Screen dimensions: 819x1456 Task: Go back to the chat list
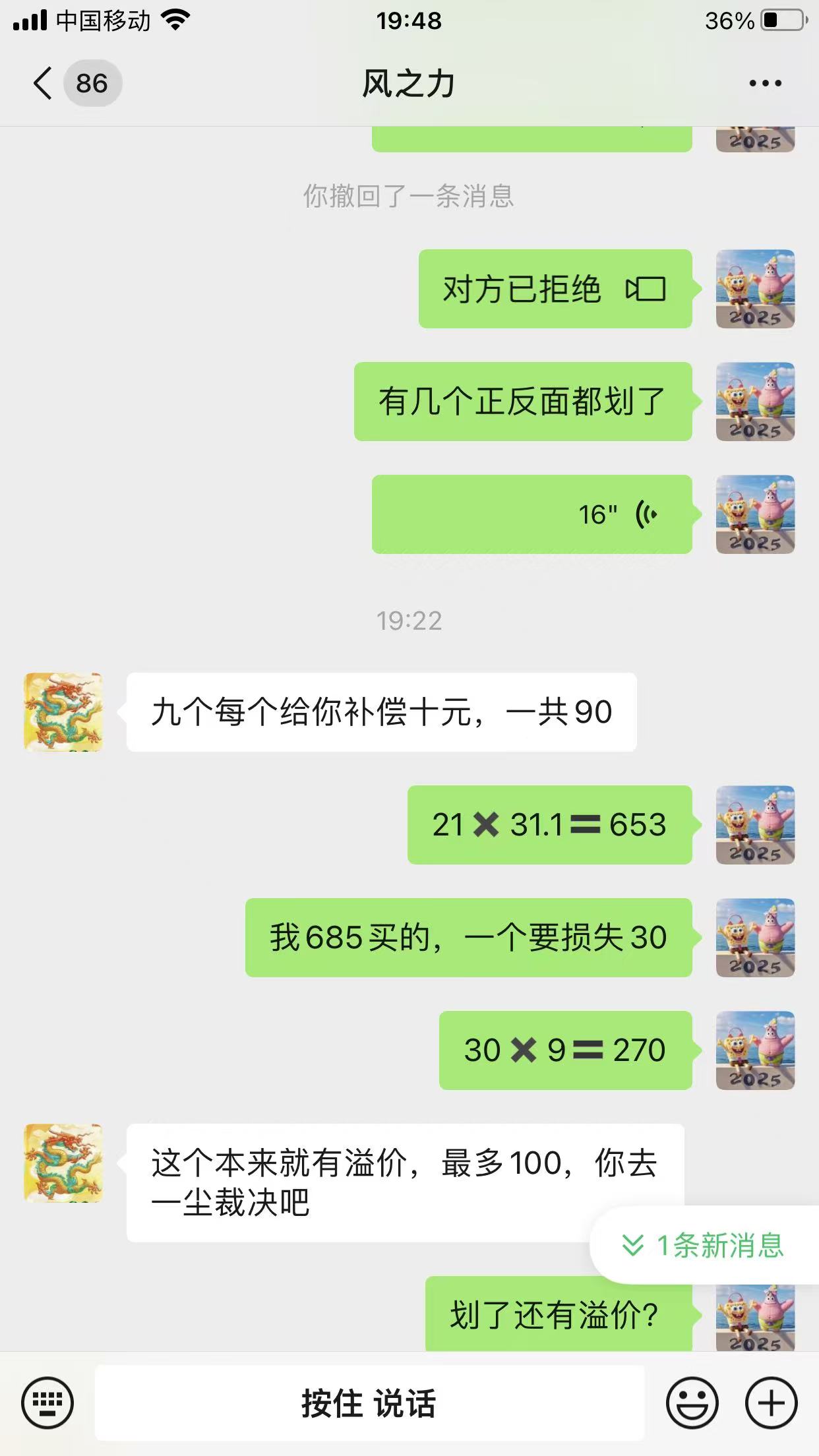pyautogui.click(x=44, y=84)
